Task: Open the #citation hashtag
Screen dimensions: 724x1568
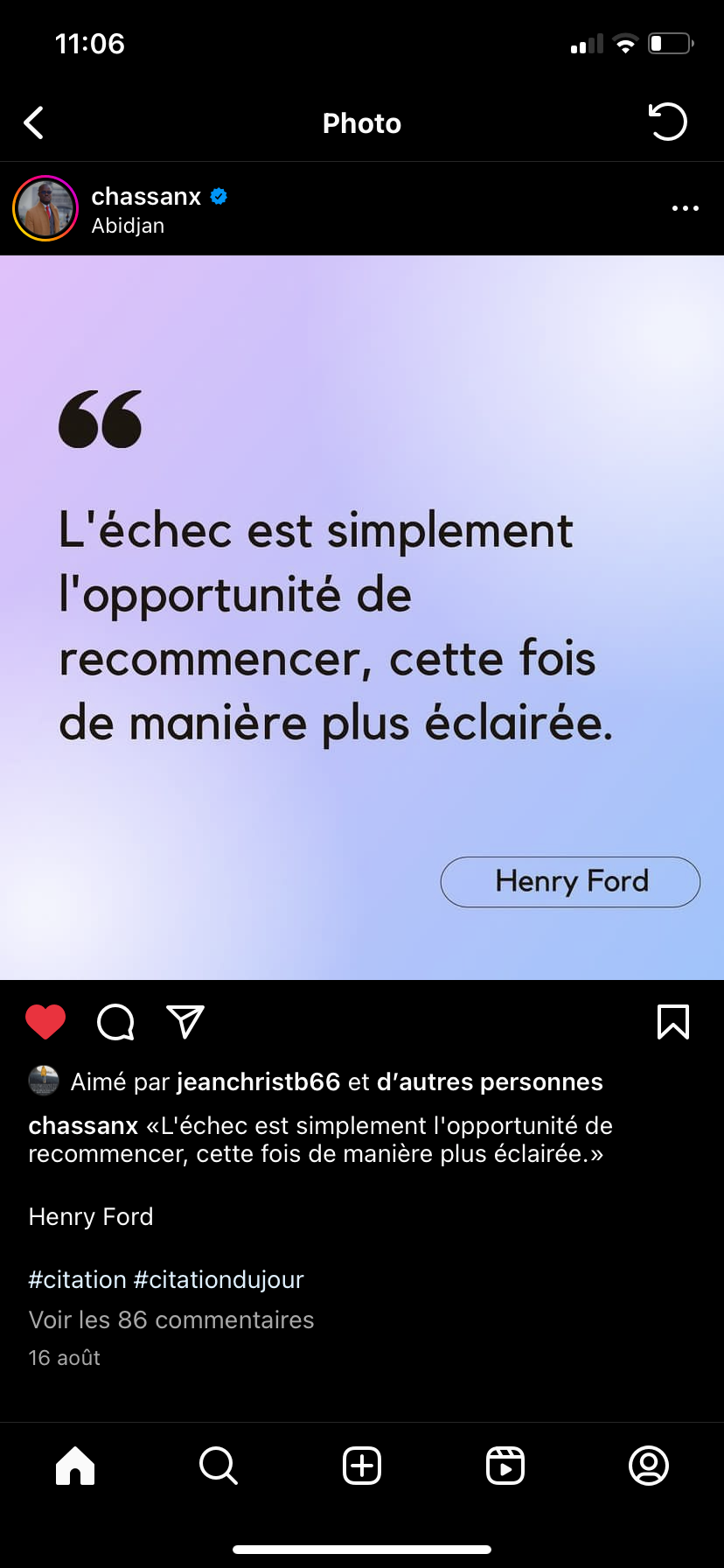Action: pos(77,1279)
